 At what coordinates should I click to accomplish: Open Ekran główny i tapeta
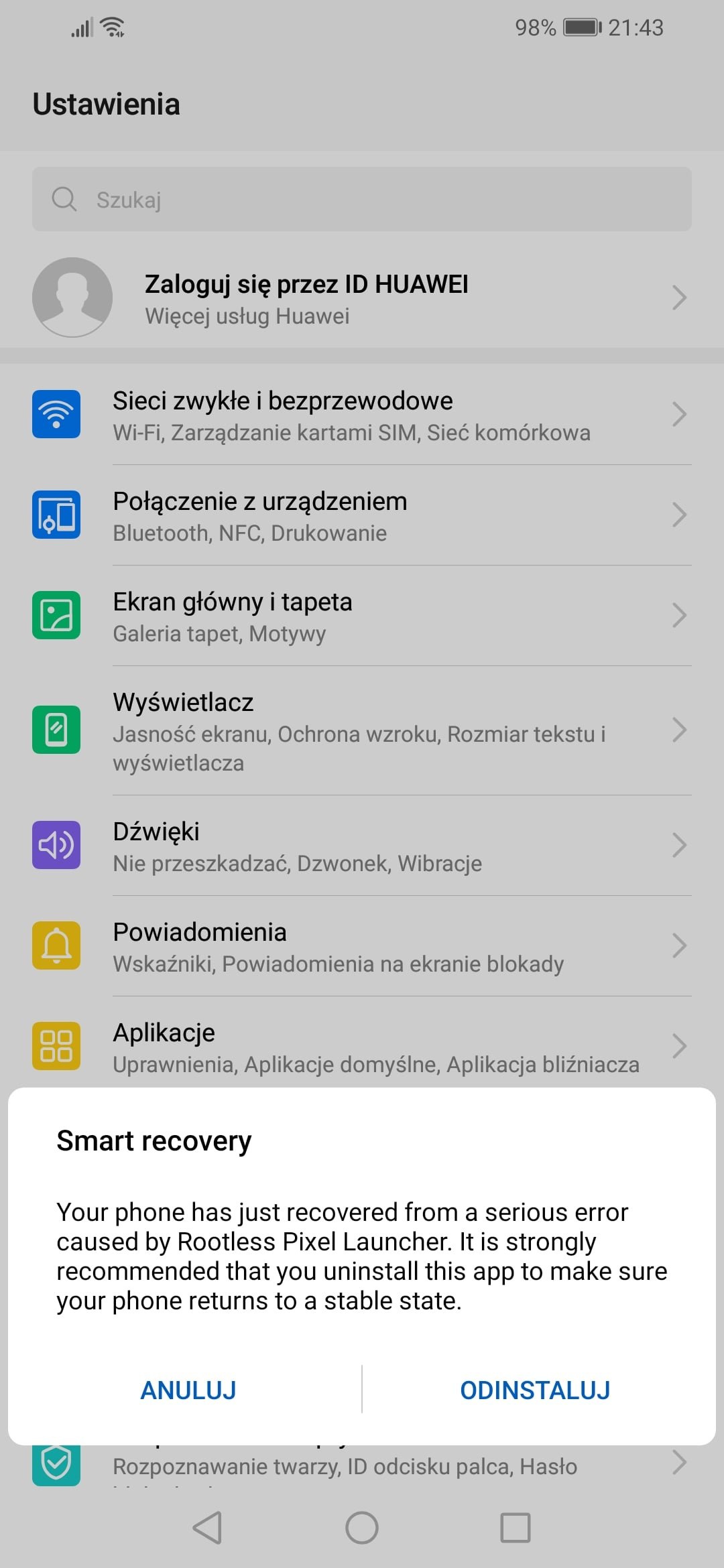click(x=362, y=616)
